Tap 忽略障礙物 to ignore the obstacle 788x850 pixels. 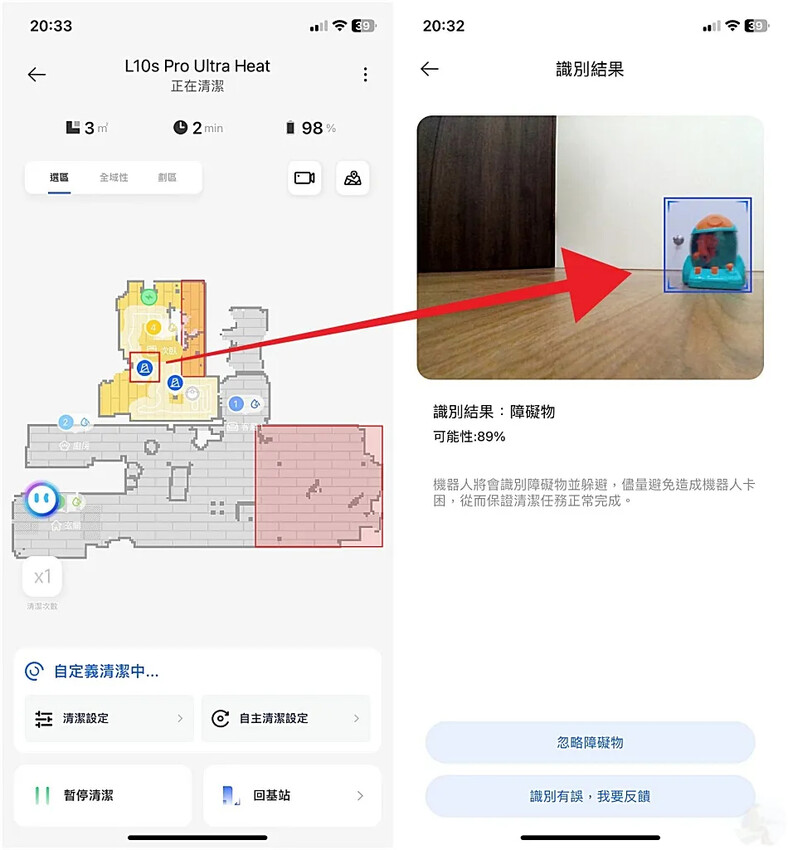click(590, 743)
